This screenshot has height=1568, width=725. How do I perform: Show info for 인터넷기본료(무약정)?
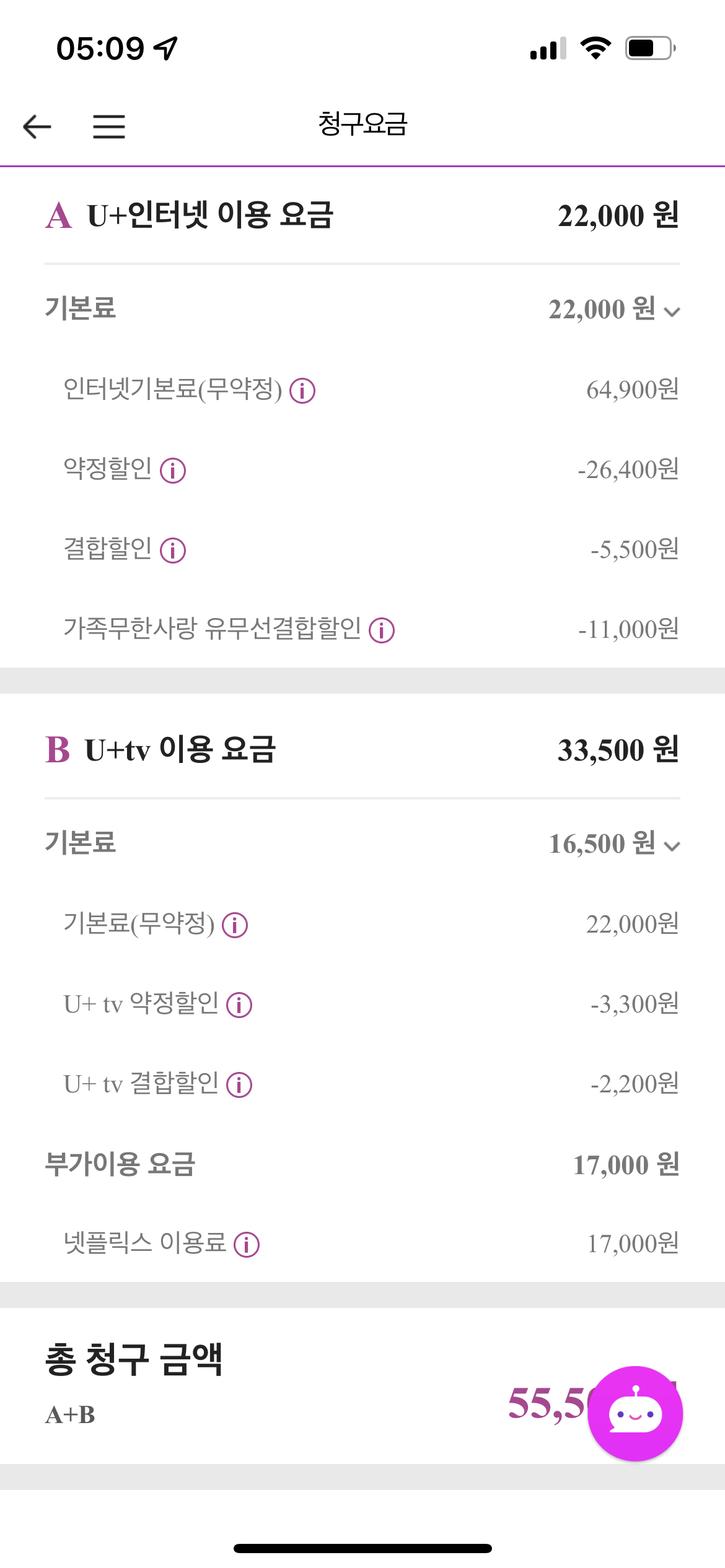302,391
